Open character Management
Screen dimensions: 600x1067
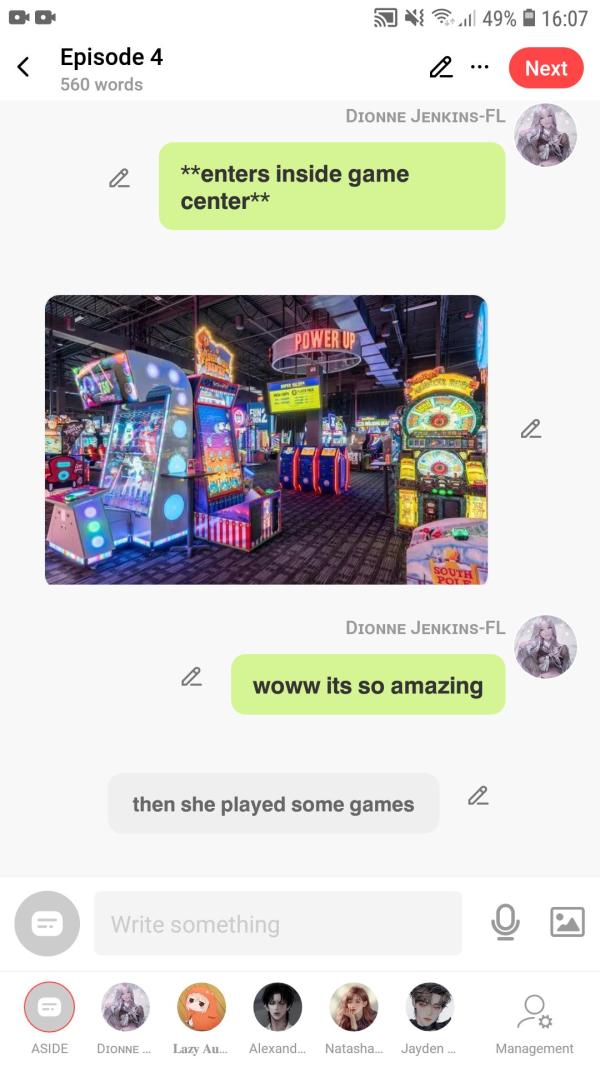(x=534, y=1018)
